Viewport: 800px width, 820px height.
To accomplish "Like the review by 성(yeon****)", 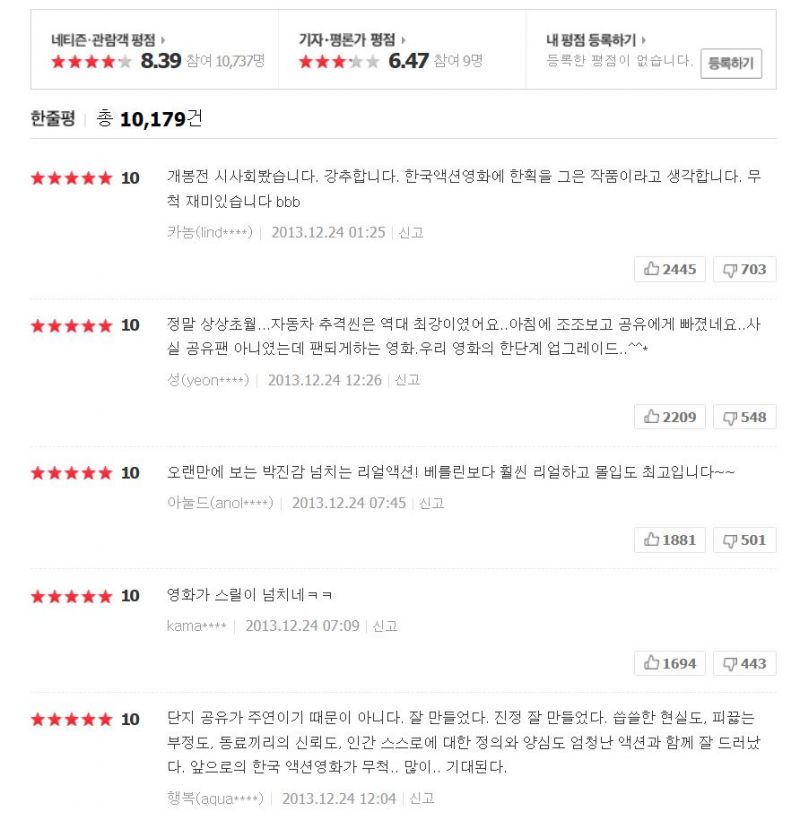I will (670, 417).
